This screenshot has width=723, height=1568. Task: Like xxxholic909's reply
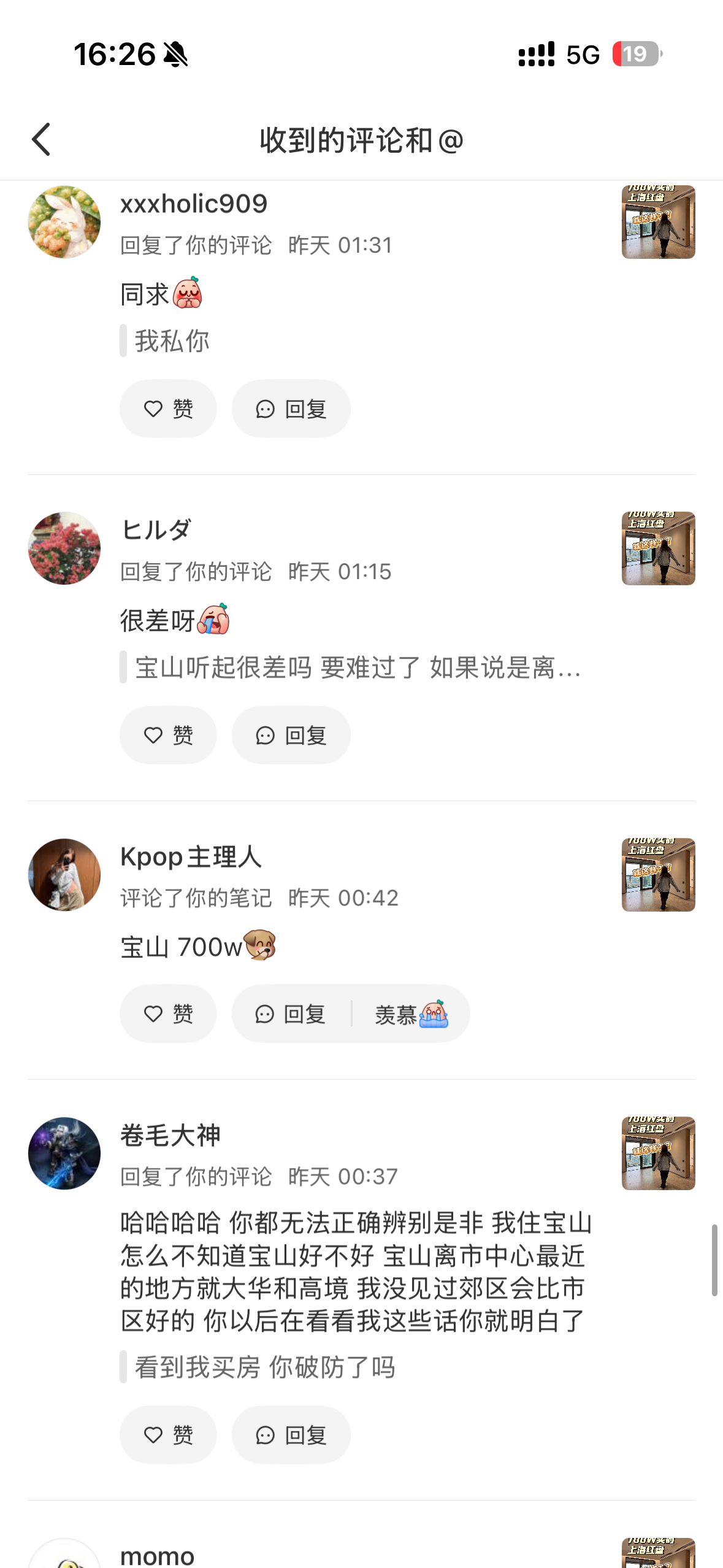click(168, 409)
